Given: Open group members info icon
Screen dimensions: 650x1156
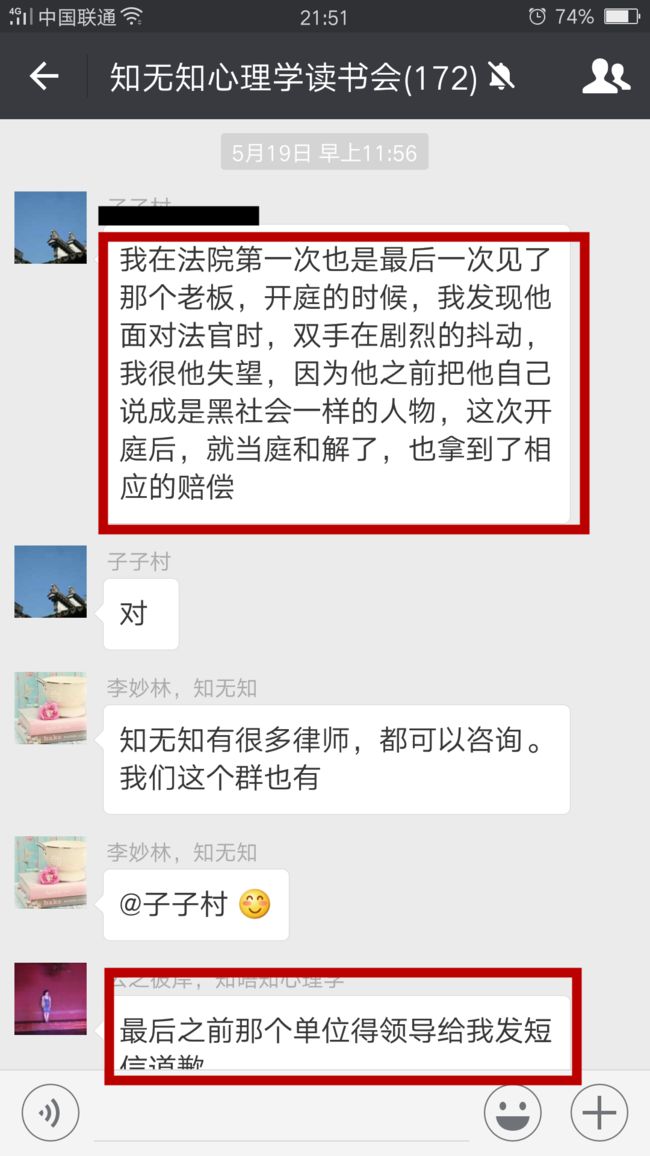Looking at the screenshot, I should point(606,76).
